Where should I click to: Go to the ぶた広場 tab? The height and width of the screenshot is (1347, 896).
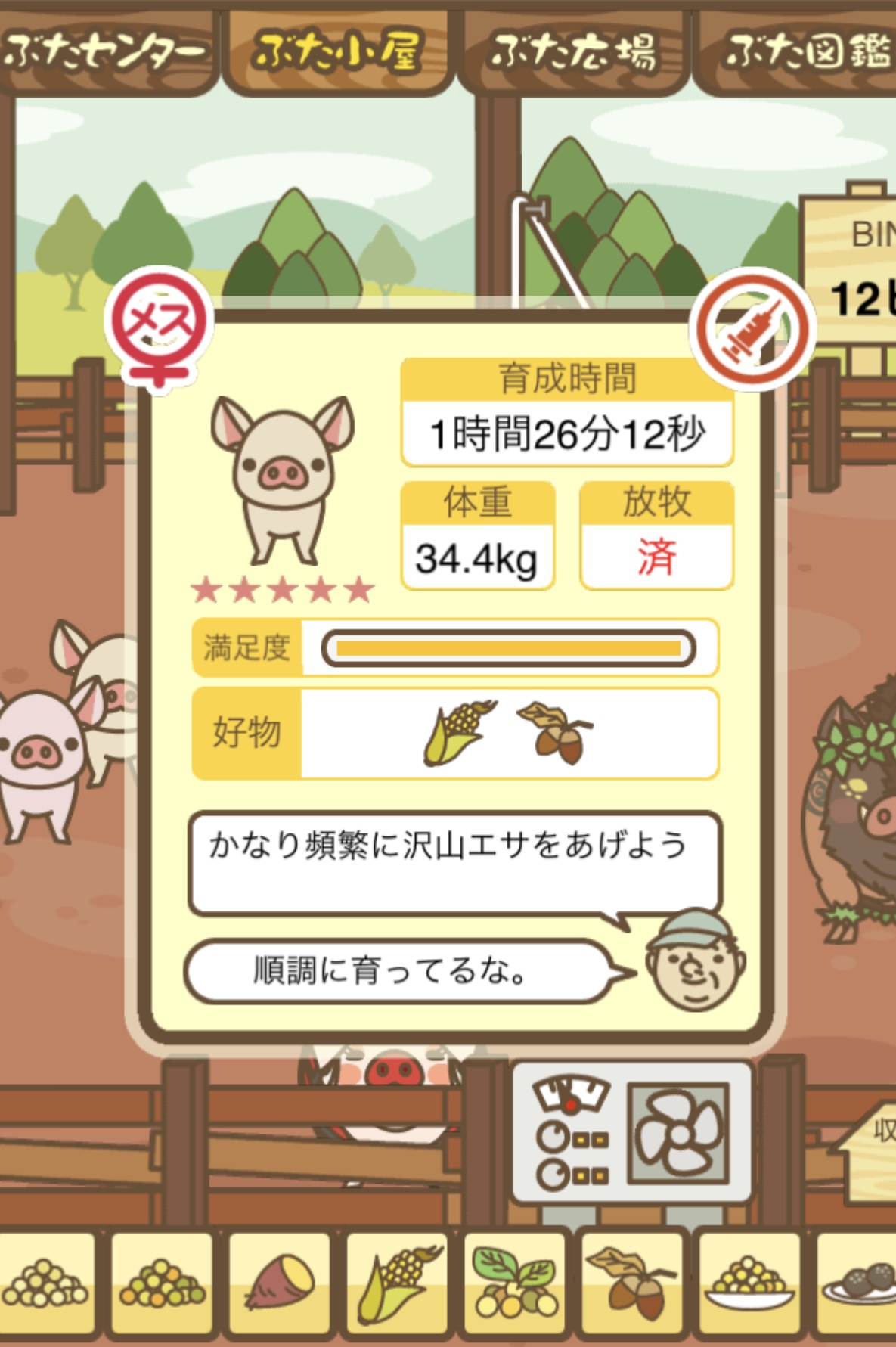pyautogui.click(x=572, y=51)
